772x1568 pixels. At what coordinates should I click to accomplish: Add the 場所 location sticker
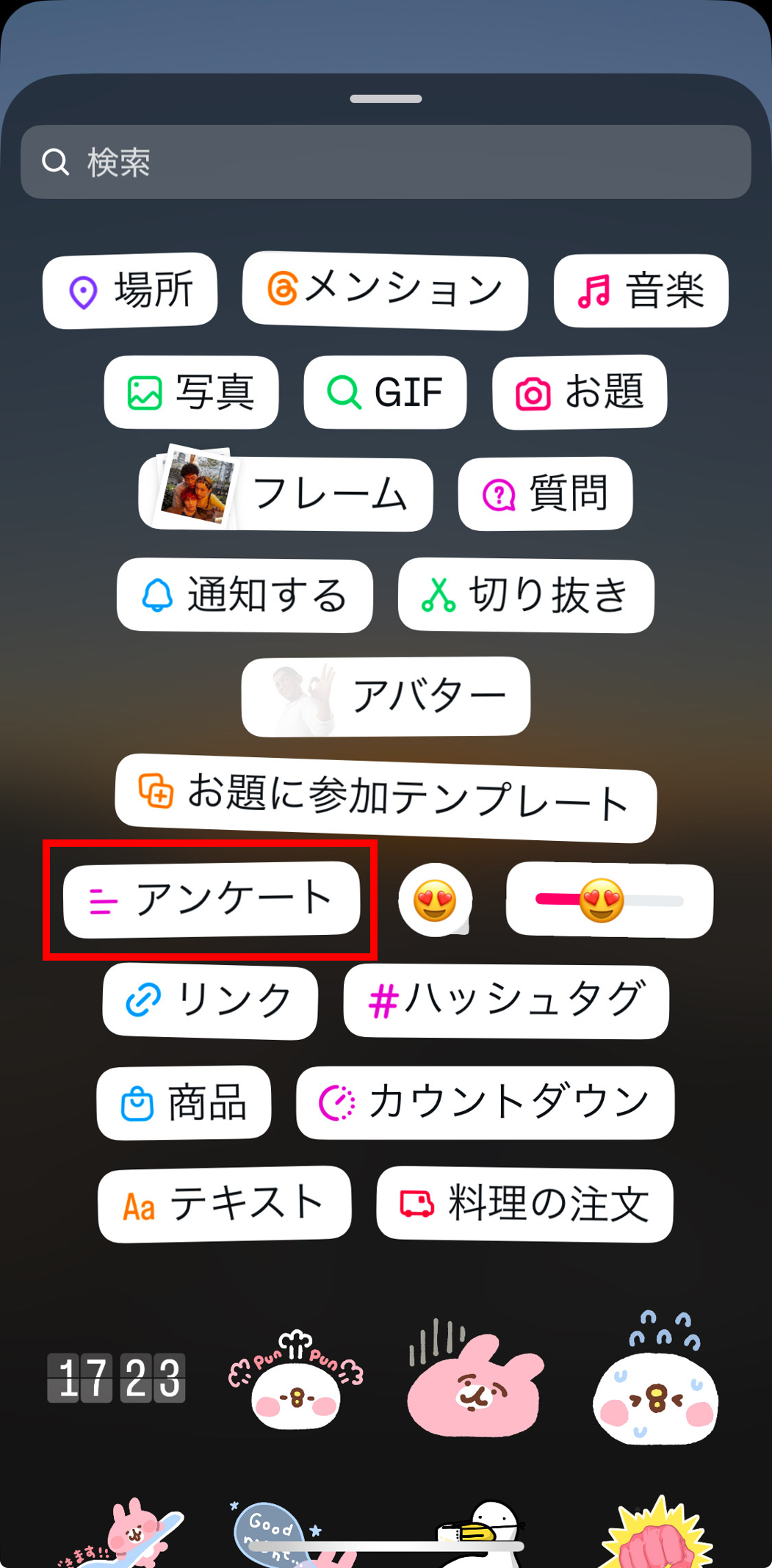(130, 291)
